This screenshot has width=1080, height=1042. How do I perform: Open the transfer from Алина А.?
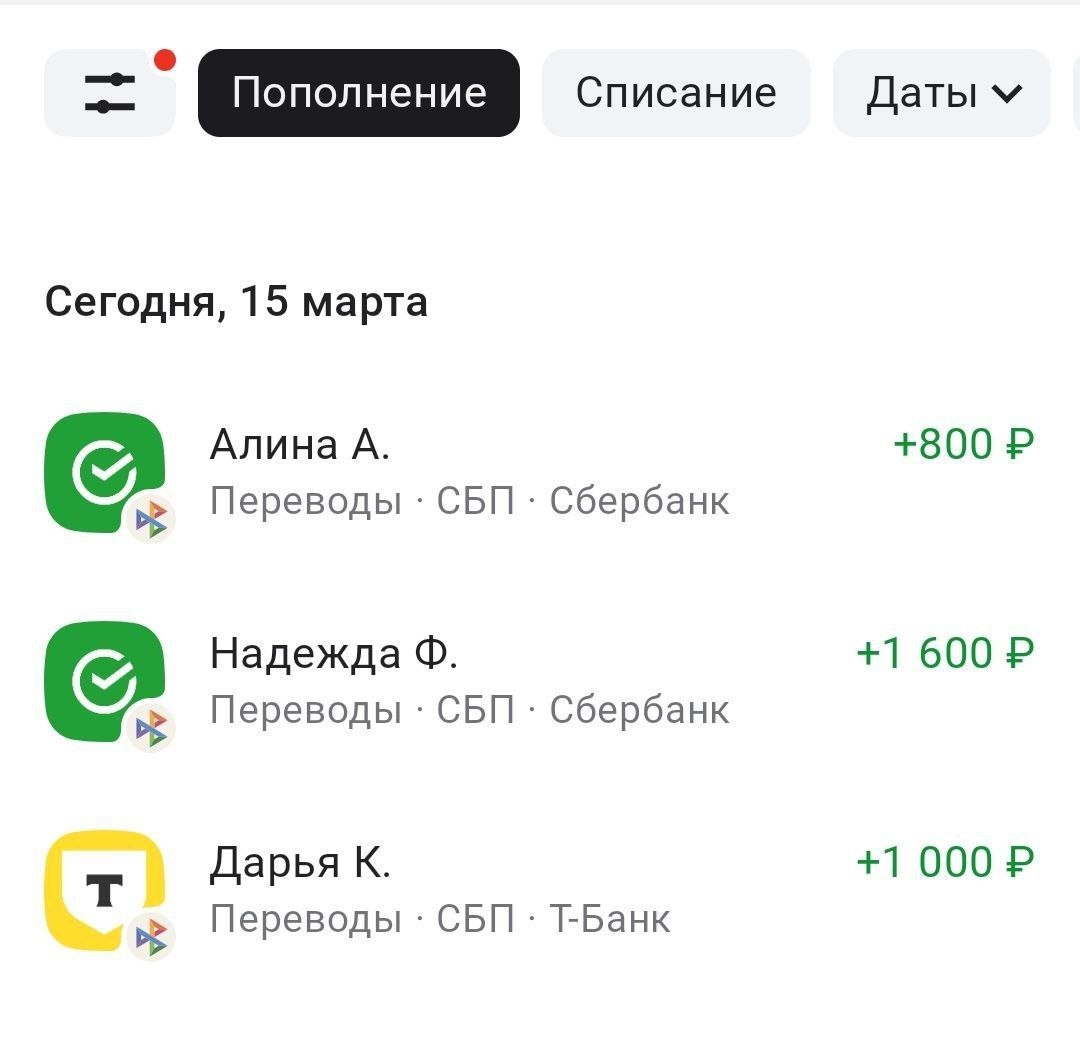pos(540,472)
